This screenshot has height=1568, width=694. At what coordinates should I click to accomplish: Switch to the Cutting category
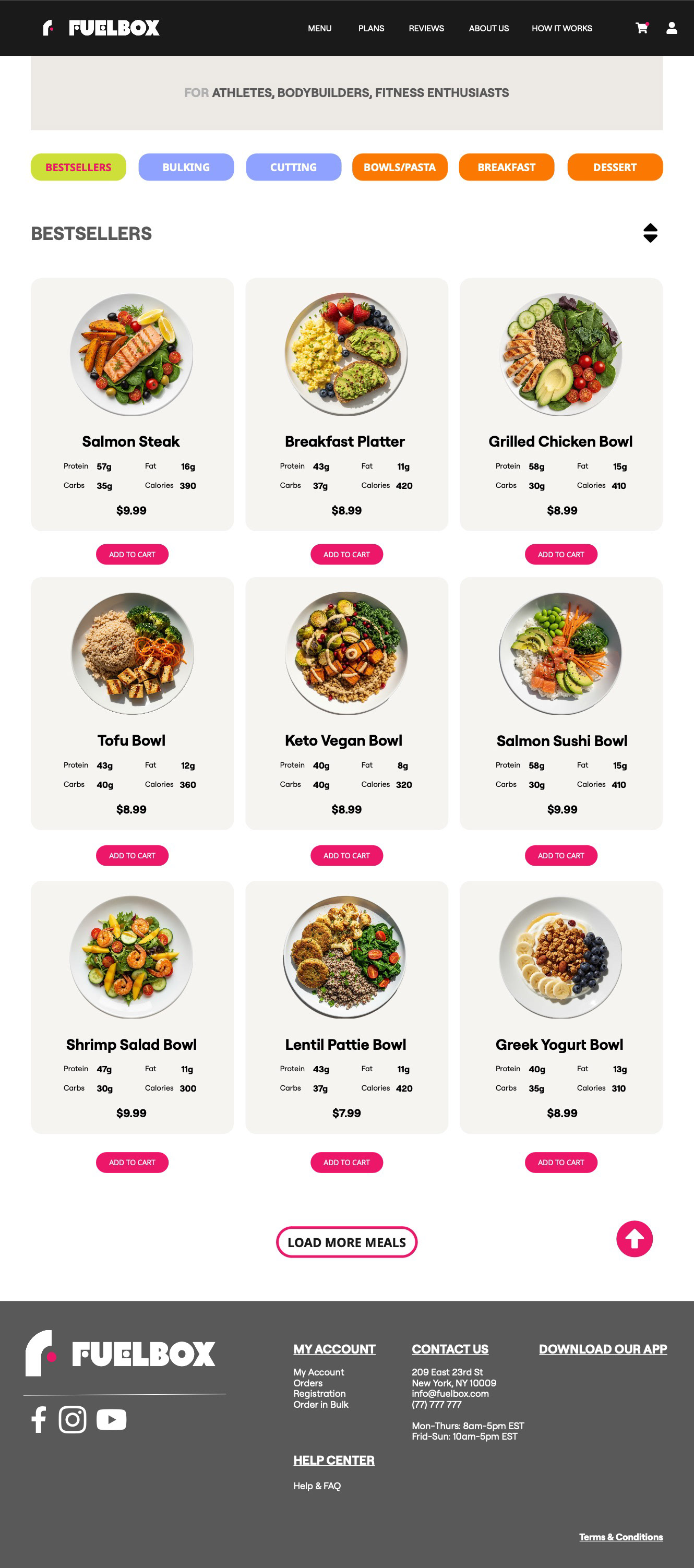[293, 167]
